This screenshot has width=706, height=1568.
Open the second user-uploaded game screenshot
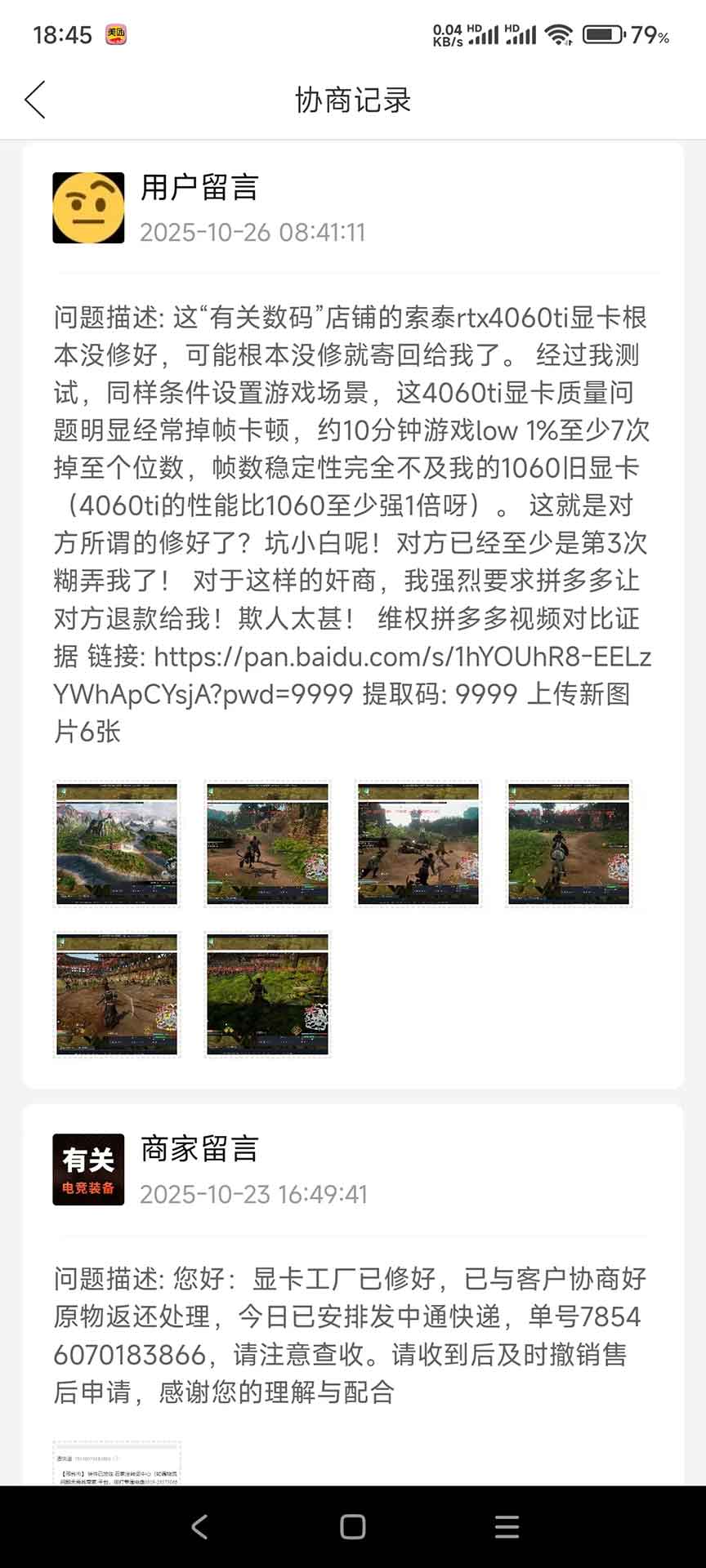tap(267, 844)
